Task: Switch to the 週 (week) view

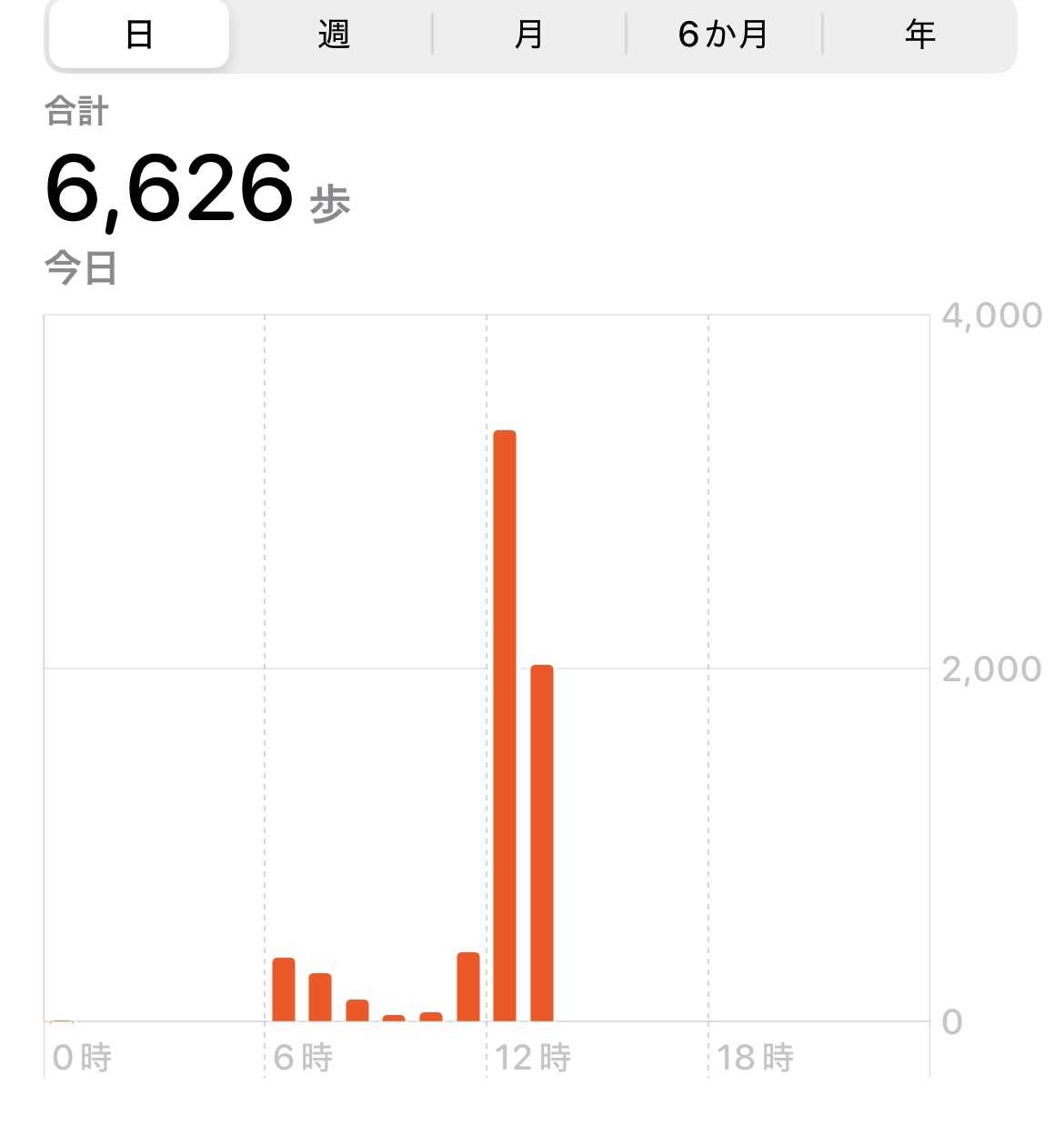Action: 334,35
